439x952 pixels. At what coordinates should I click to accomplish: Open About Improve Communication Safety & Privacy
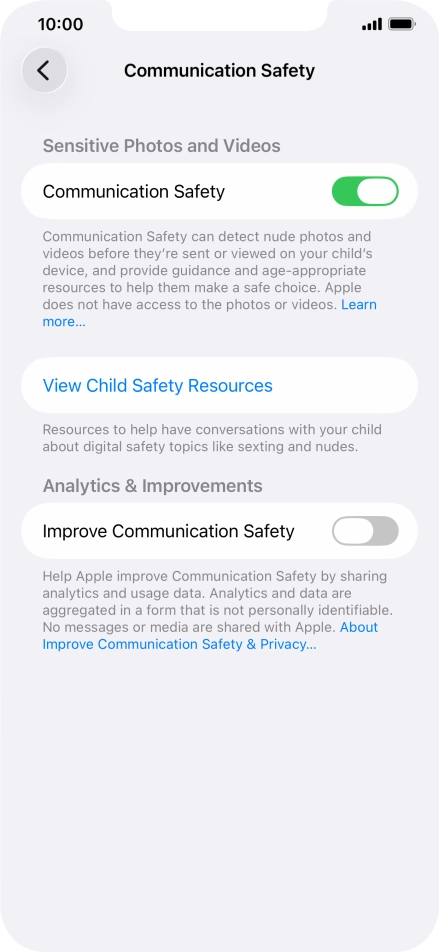[179, 645]
